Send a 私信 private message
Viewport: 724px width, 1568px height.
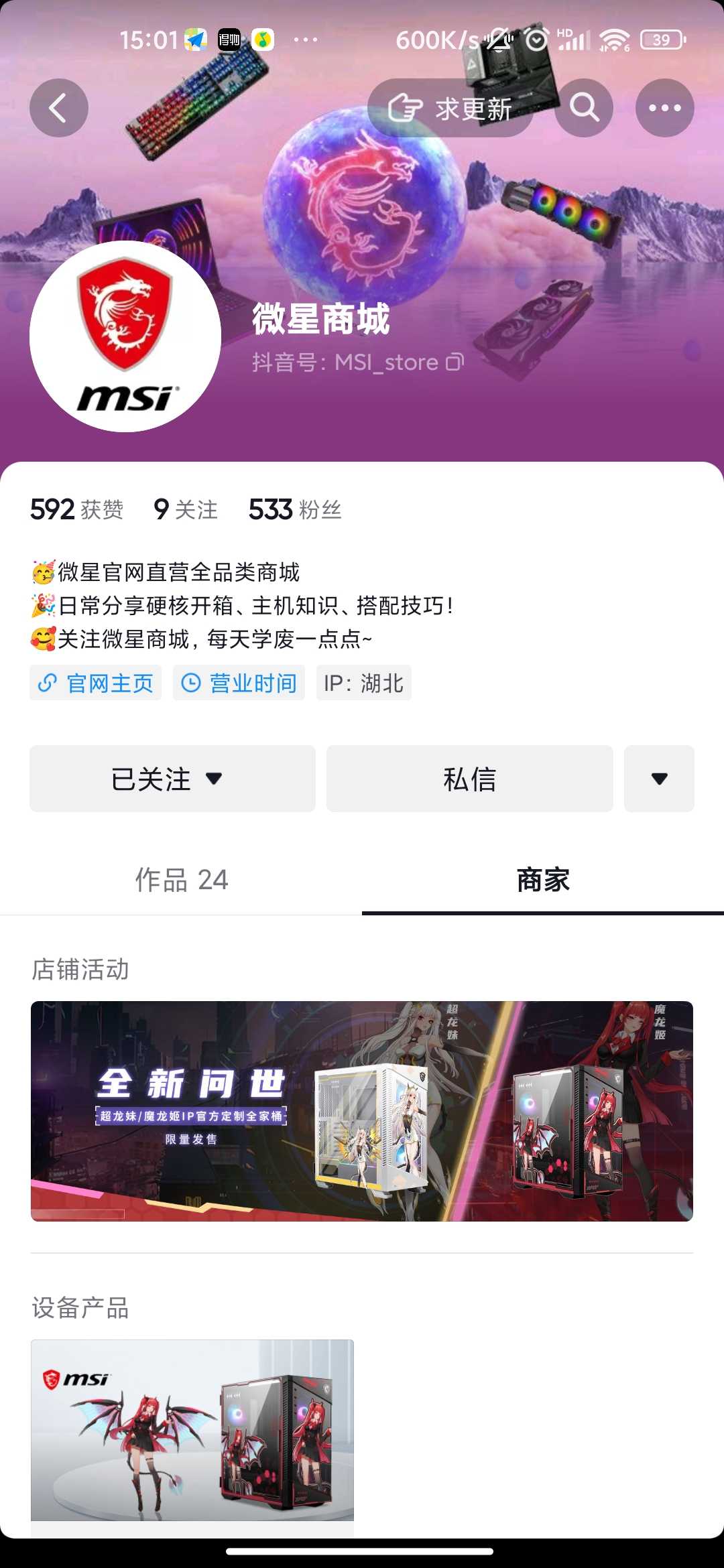469,779
